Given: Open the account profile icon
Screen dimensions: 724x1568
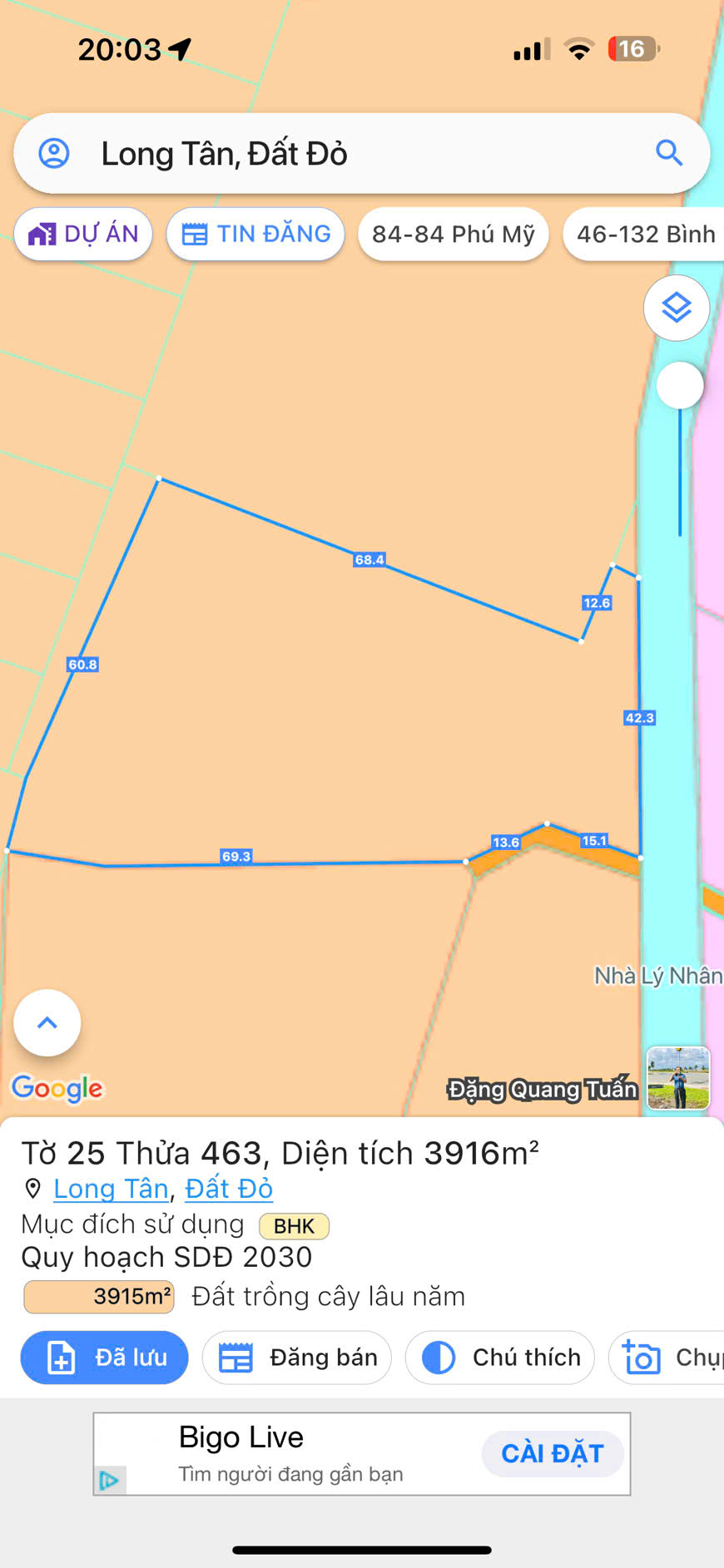Looking at the screenshot, I should (55, 153).
